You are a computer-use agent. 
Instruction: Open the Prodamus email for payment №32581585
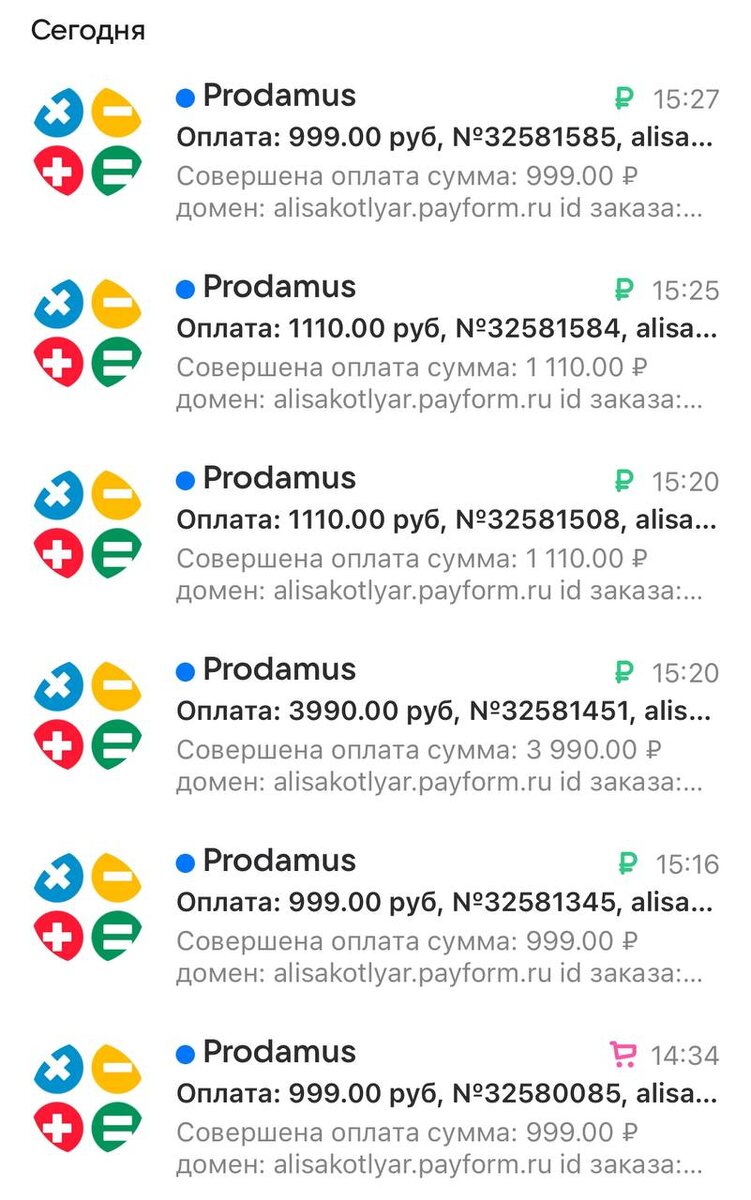coord(375,152)
